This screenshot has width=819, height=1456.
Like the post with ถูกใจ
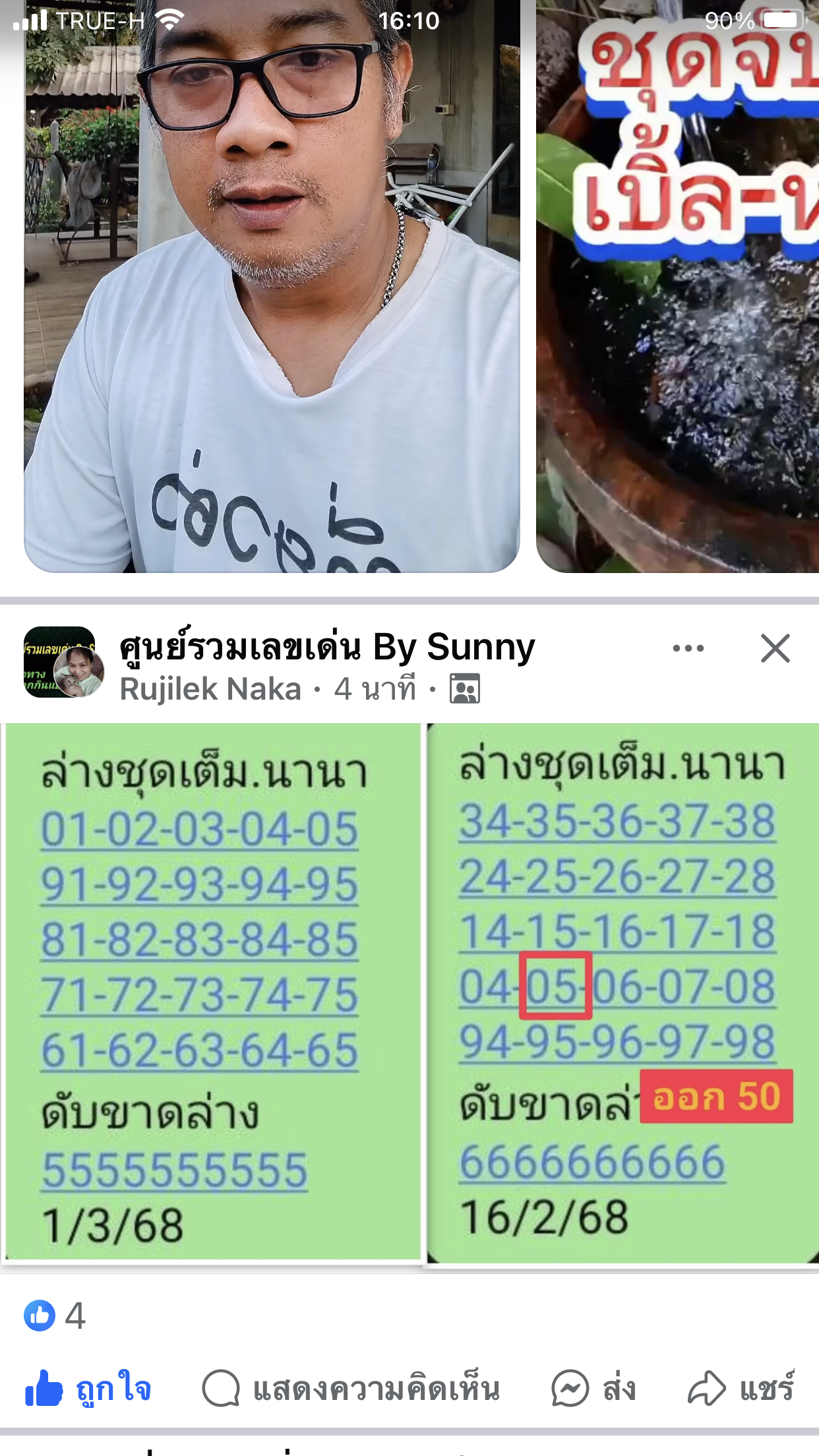pyautogui.click(x=89, y=1389)
